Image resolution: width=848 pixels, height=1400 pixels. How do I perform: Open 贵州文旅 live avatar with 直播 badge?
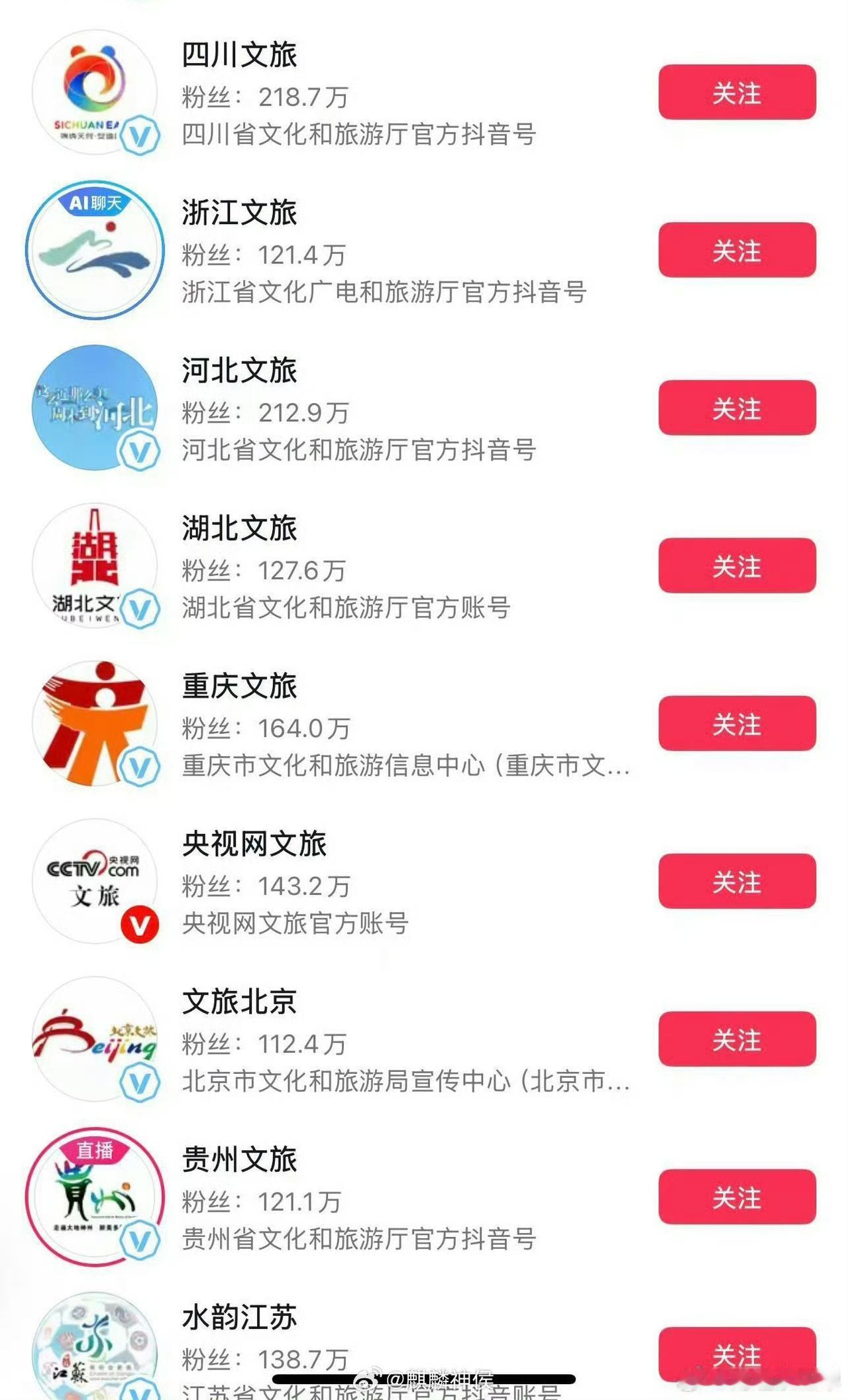pyautogui.click(x=95, y=1196)
